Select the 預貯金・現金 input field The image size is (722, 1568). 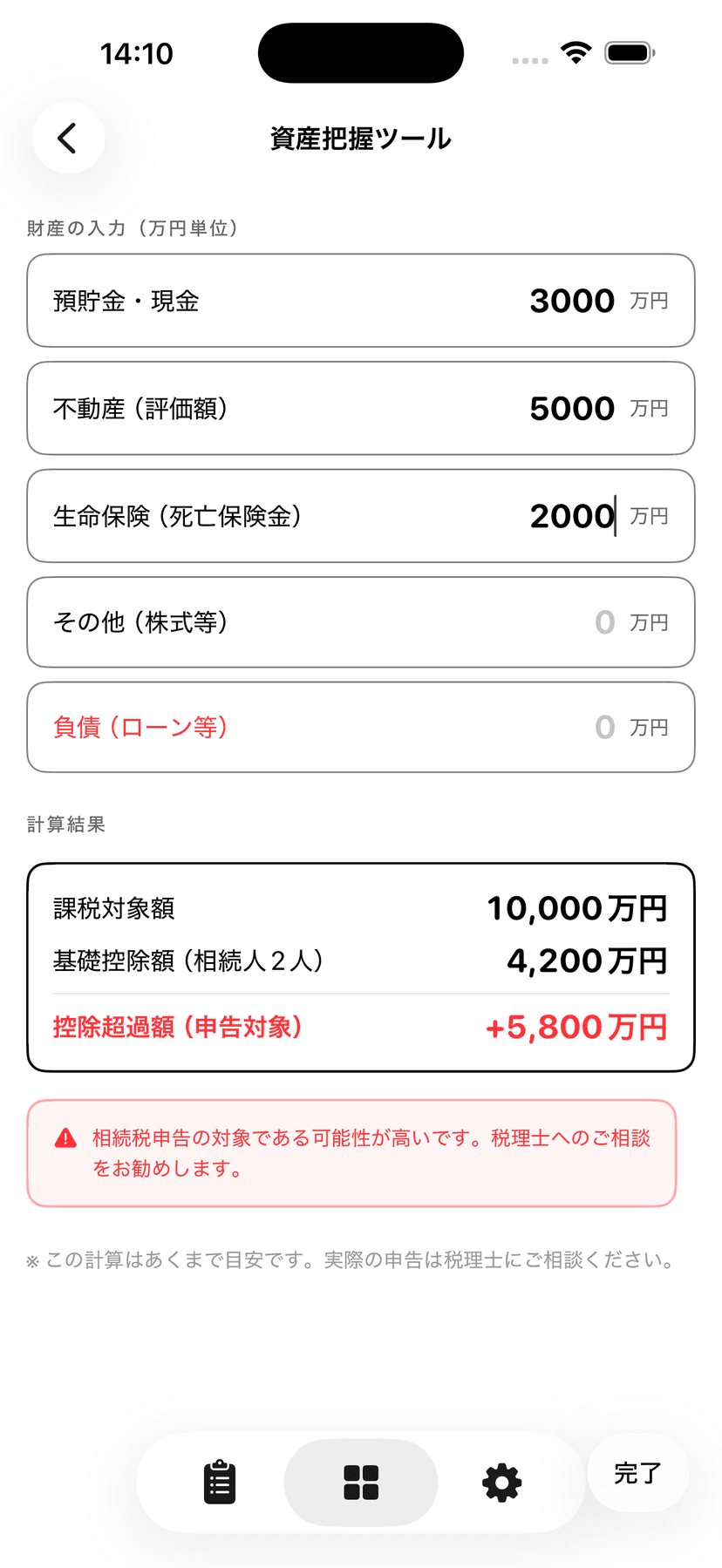pos(360,301)
